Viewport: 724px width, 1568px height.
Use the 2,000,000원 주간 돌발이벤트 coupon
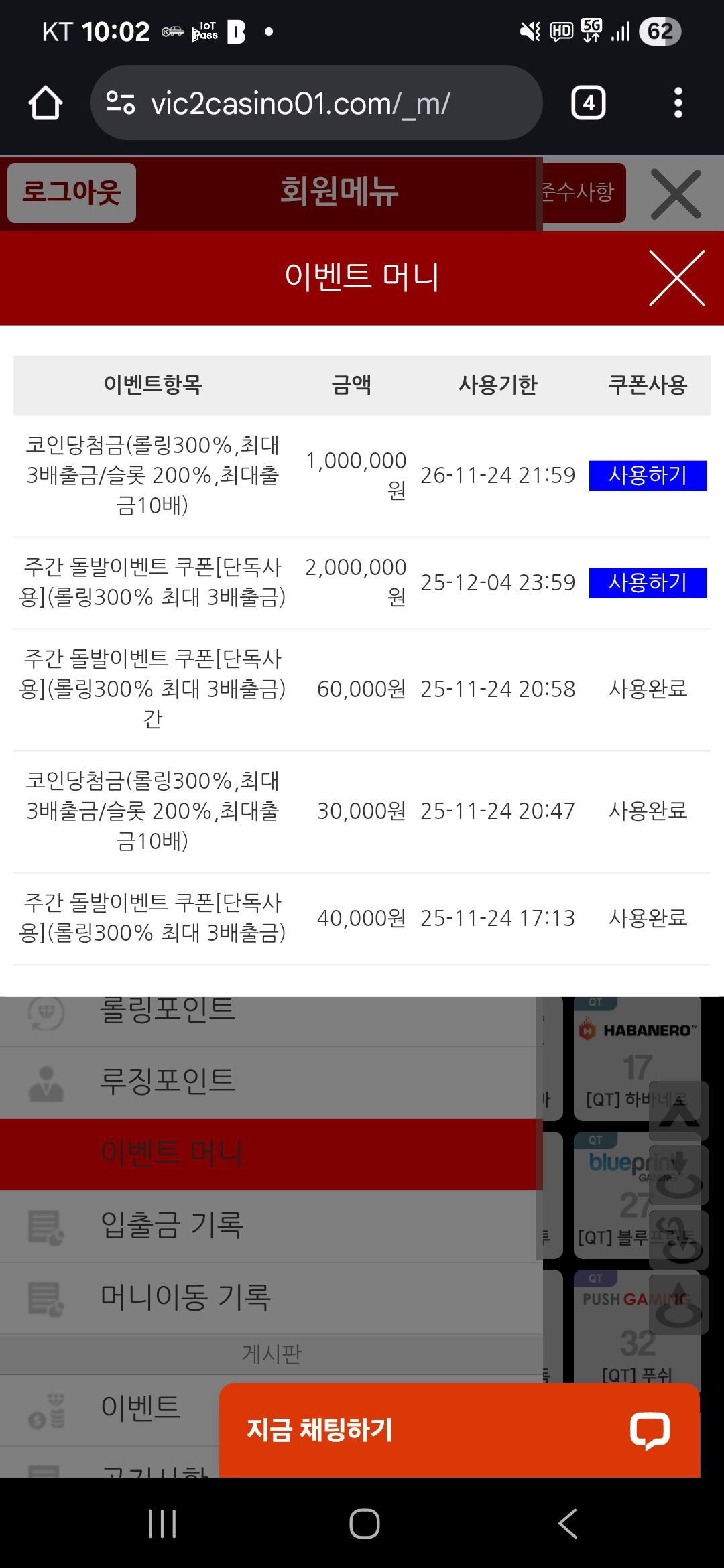pos(648,583)
